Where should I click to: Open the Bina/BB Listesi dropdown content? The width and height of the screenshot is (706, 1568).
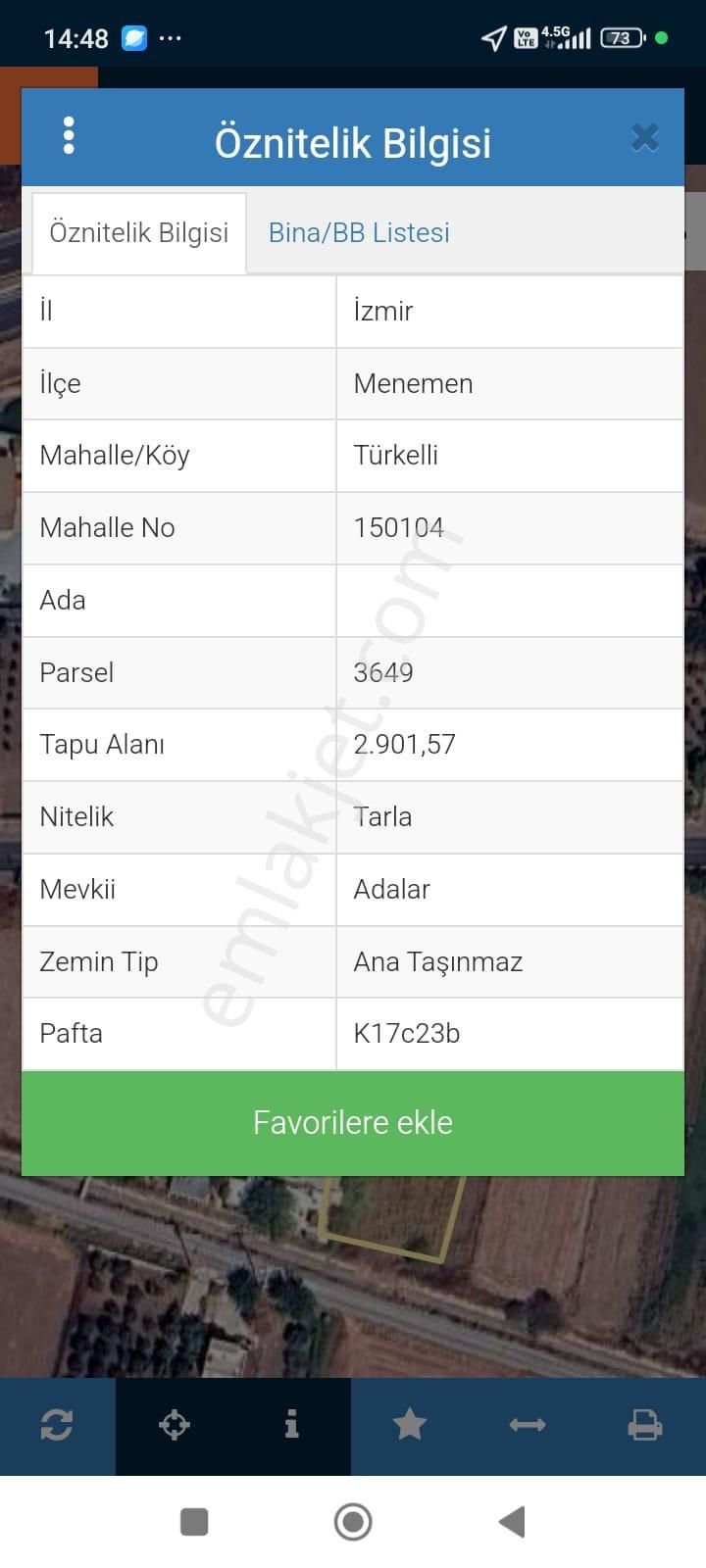pyautogui.click(x=359, y=232)
